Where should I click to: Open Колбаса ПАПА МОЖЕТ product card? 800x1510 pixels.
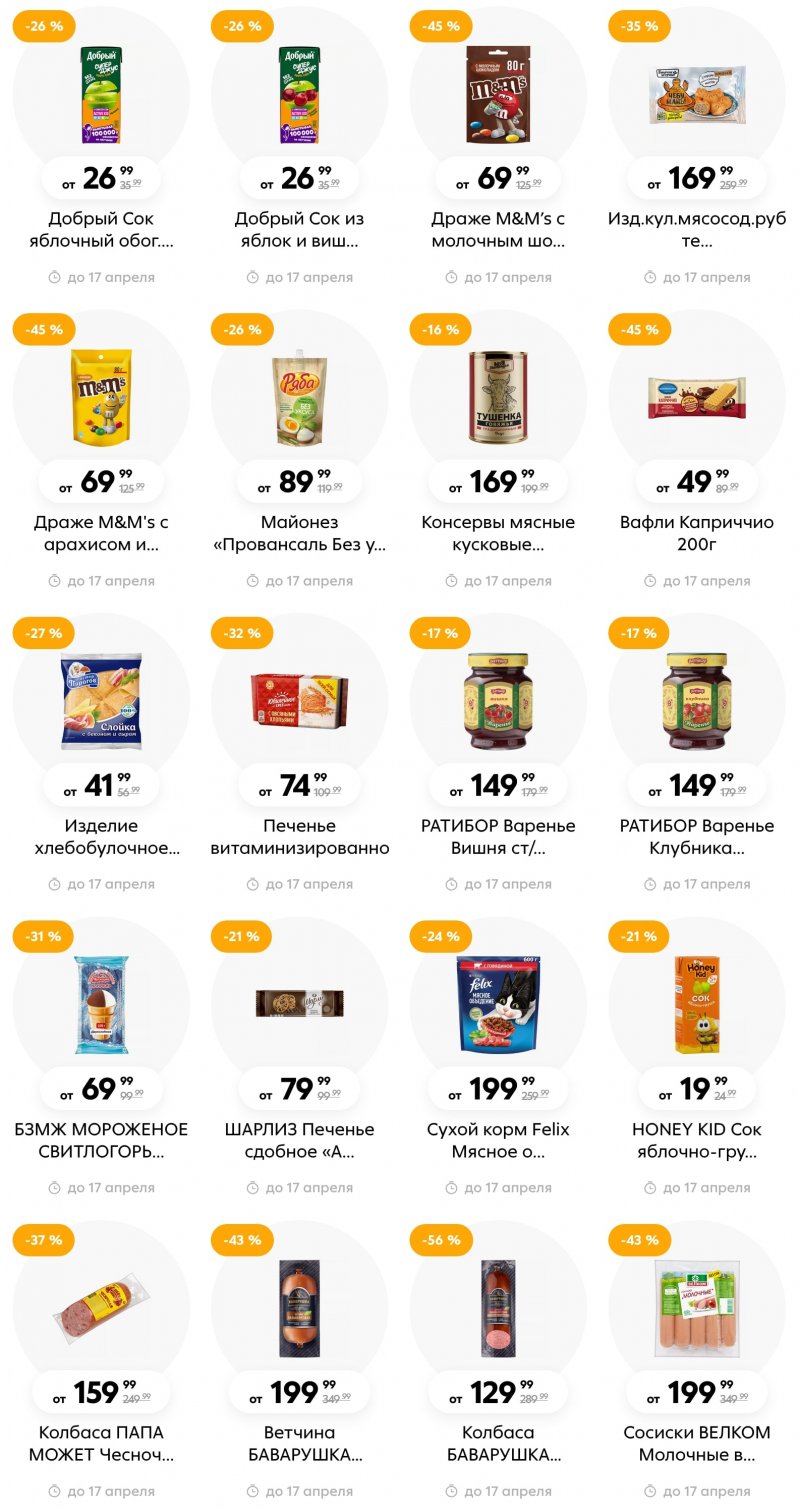coord(101,1308)
